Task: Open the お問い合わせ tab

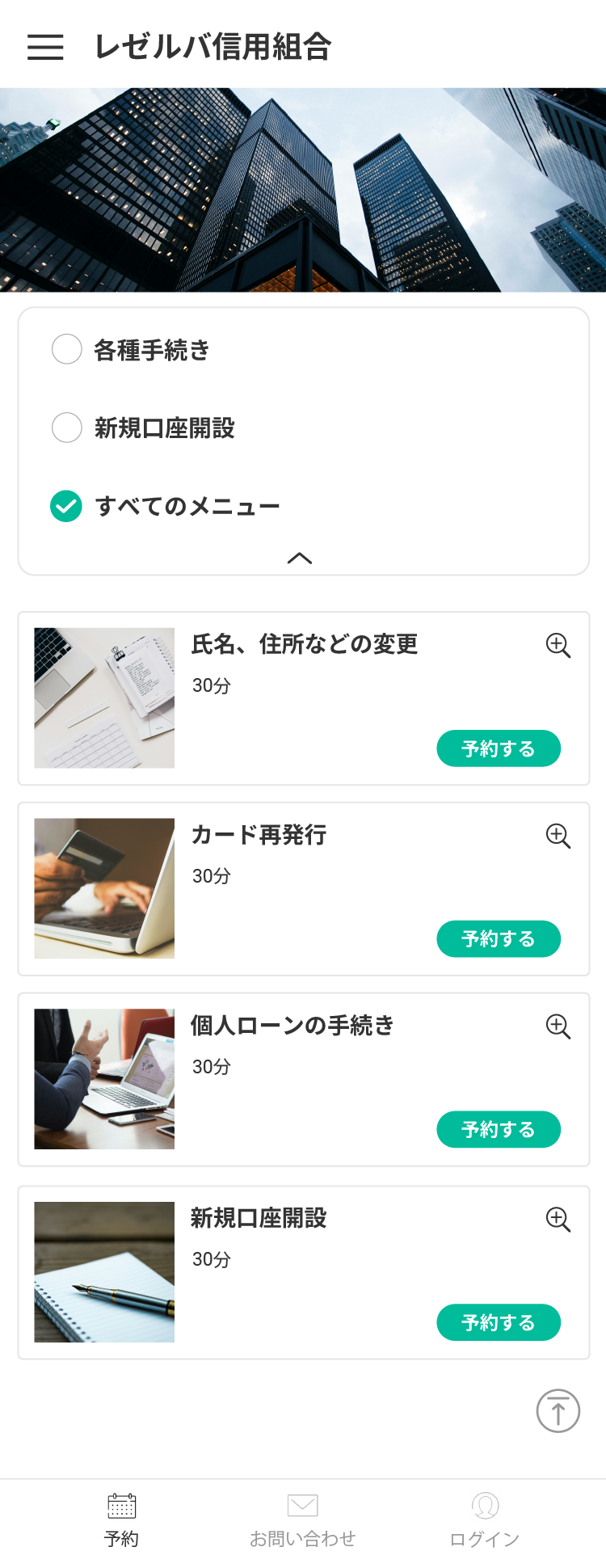Action: tap(303, 1520)
